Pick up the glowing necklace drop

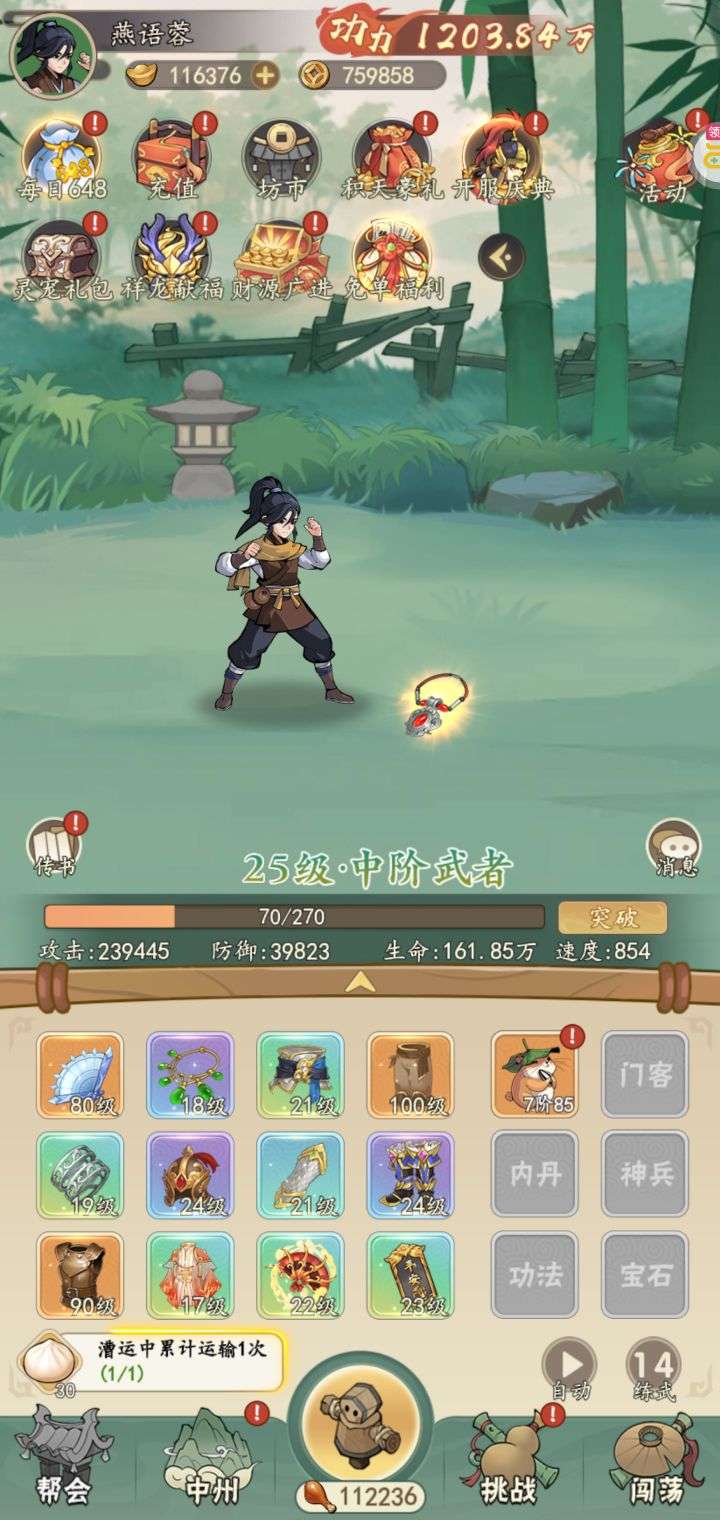pyautogui.click(x=438, y=706)
